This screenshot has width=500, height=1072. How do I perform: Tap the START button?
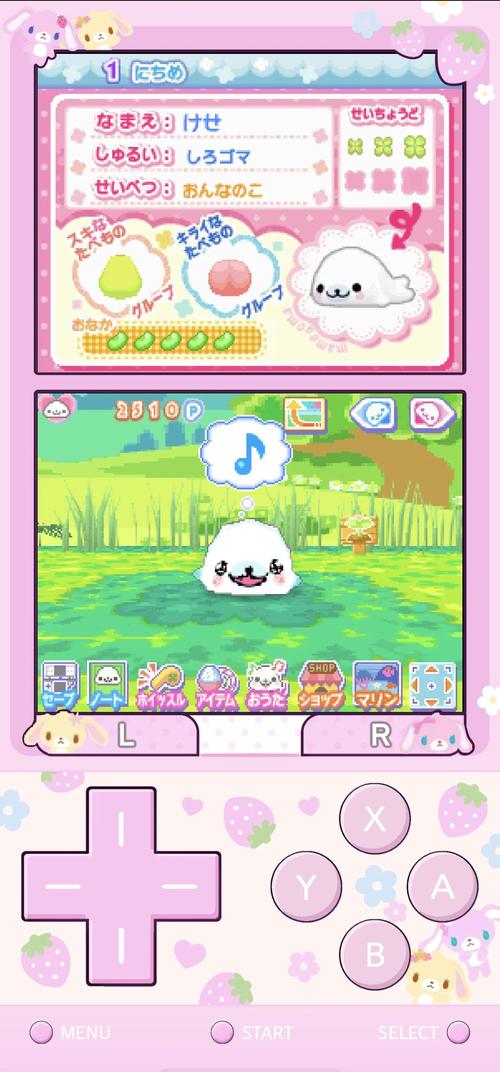coord(251,1032)
